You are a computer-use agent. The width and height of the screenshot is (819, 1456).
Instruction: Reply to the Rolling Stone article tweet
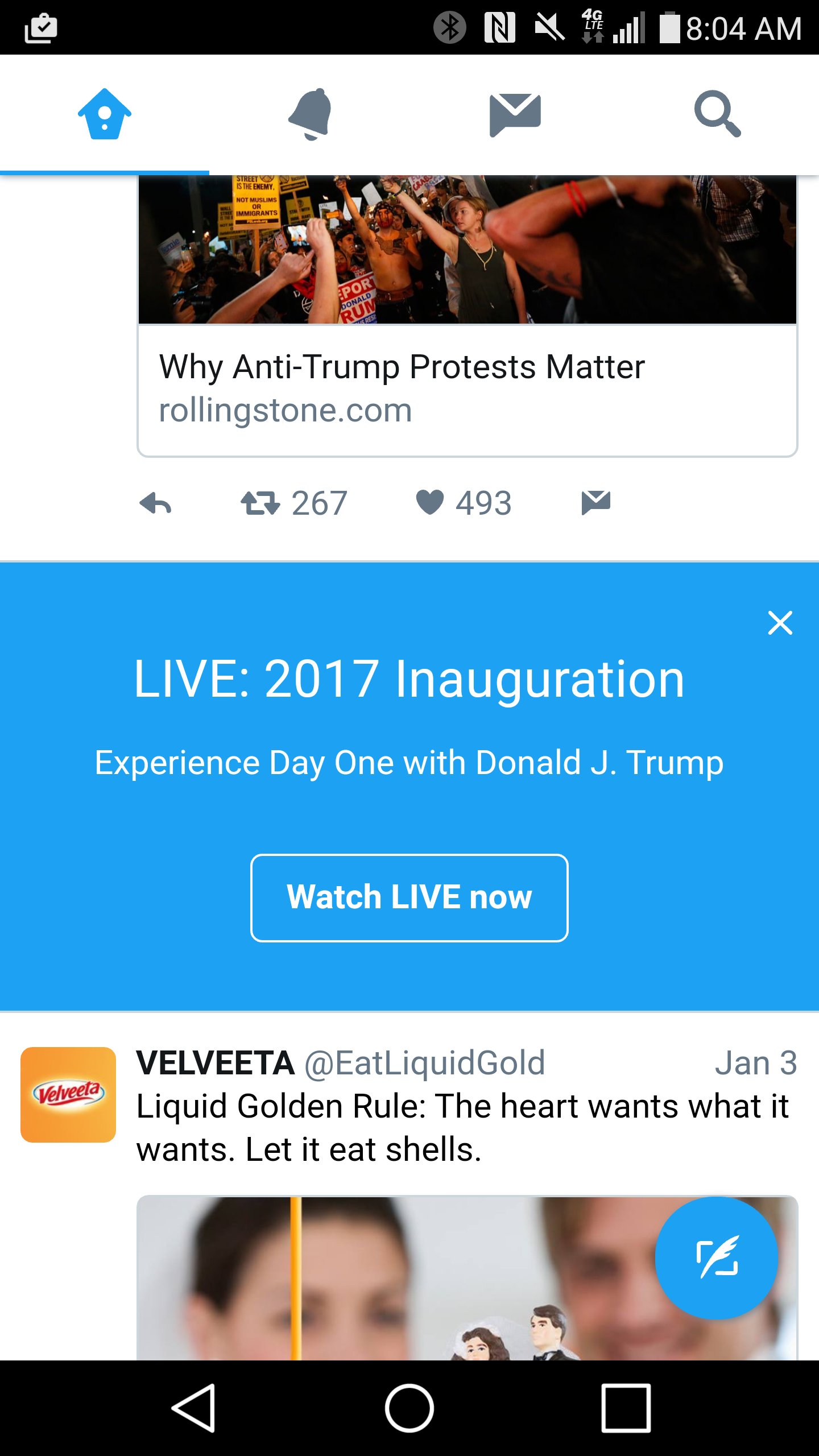(x=156, y=503)
